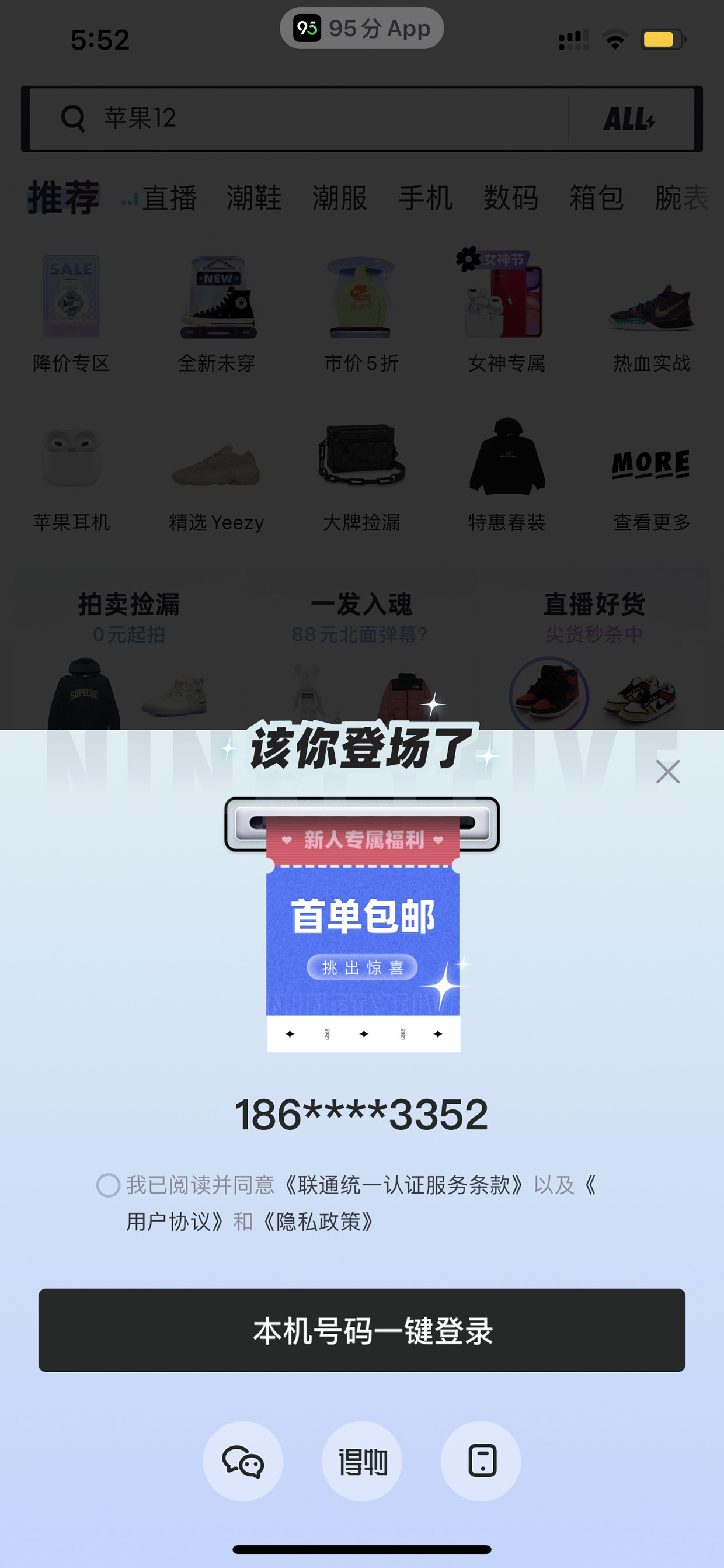Screen dimensions: 724x1568
Task: Open 联通统一认证服务条款 link
Action: tap(405, 1185)
